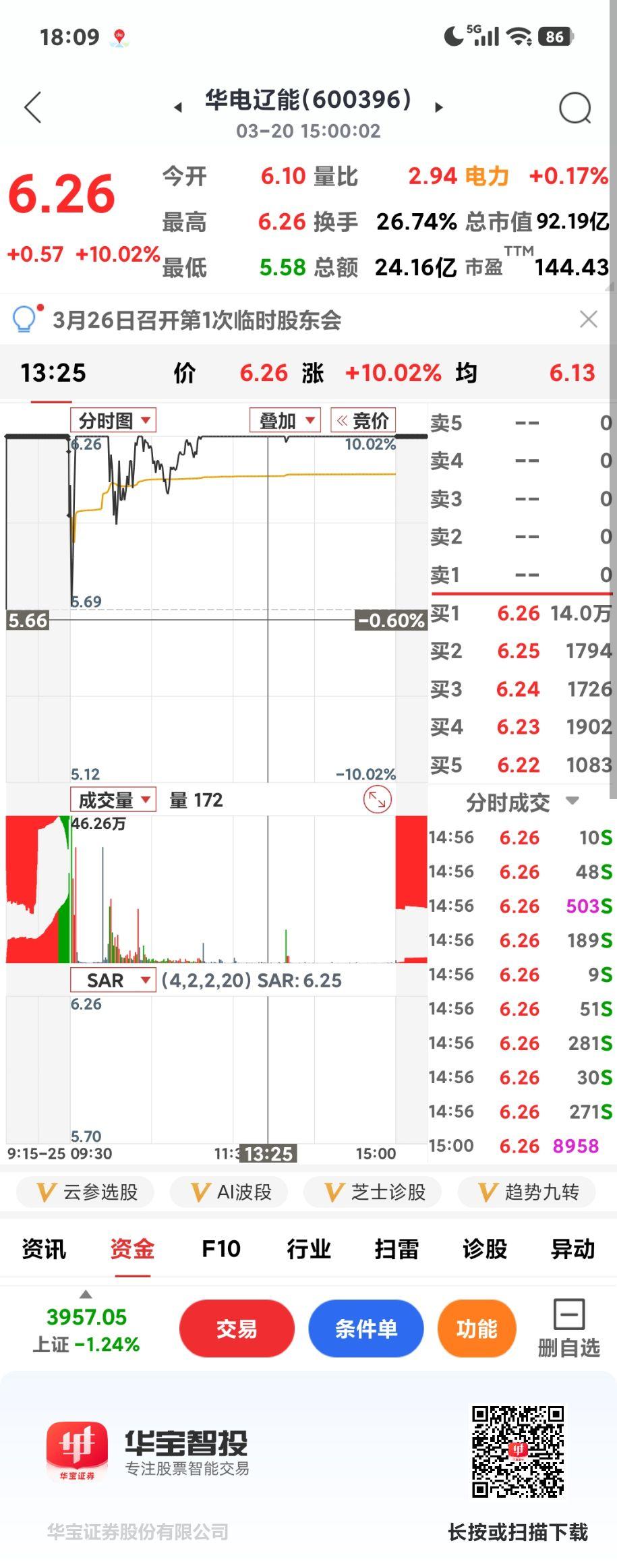Open search on the stock page
The image size is (617, 1568).
[577, 108]
